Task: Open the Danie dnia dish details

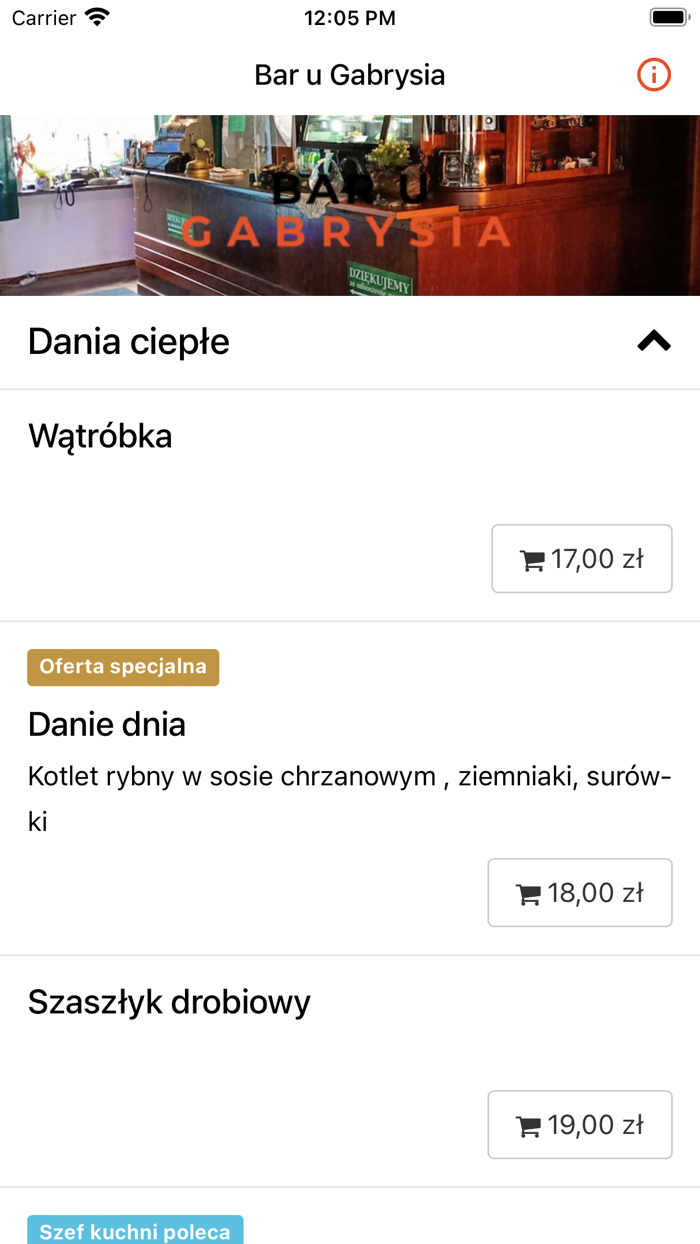Action: (x=107, y=725)
